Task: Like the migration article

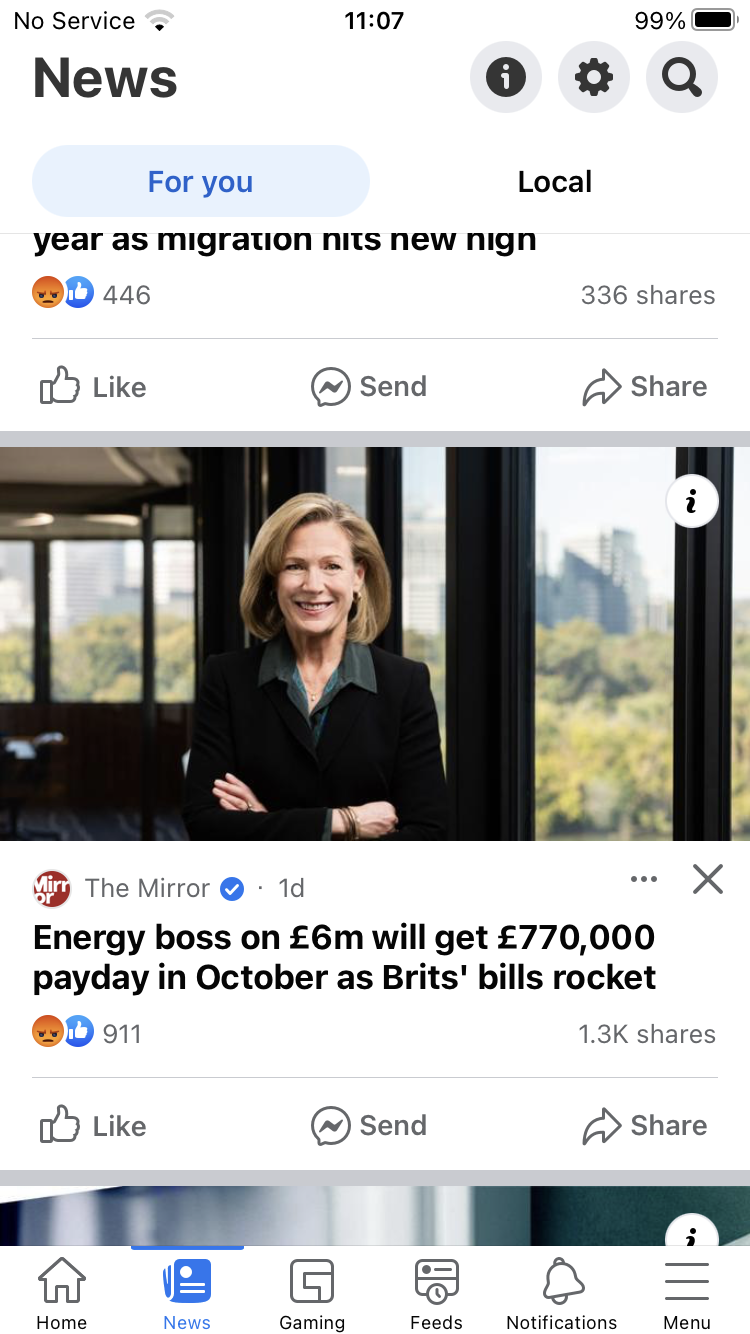Action: tap(93, 387)
